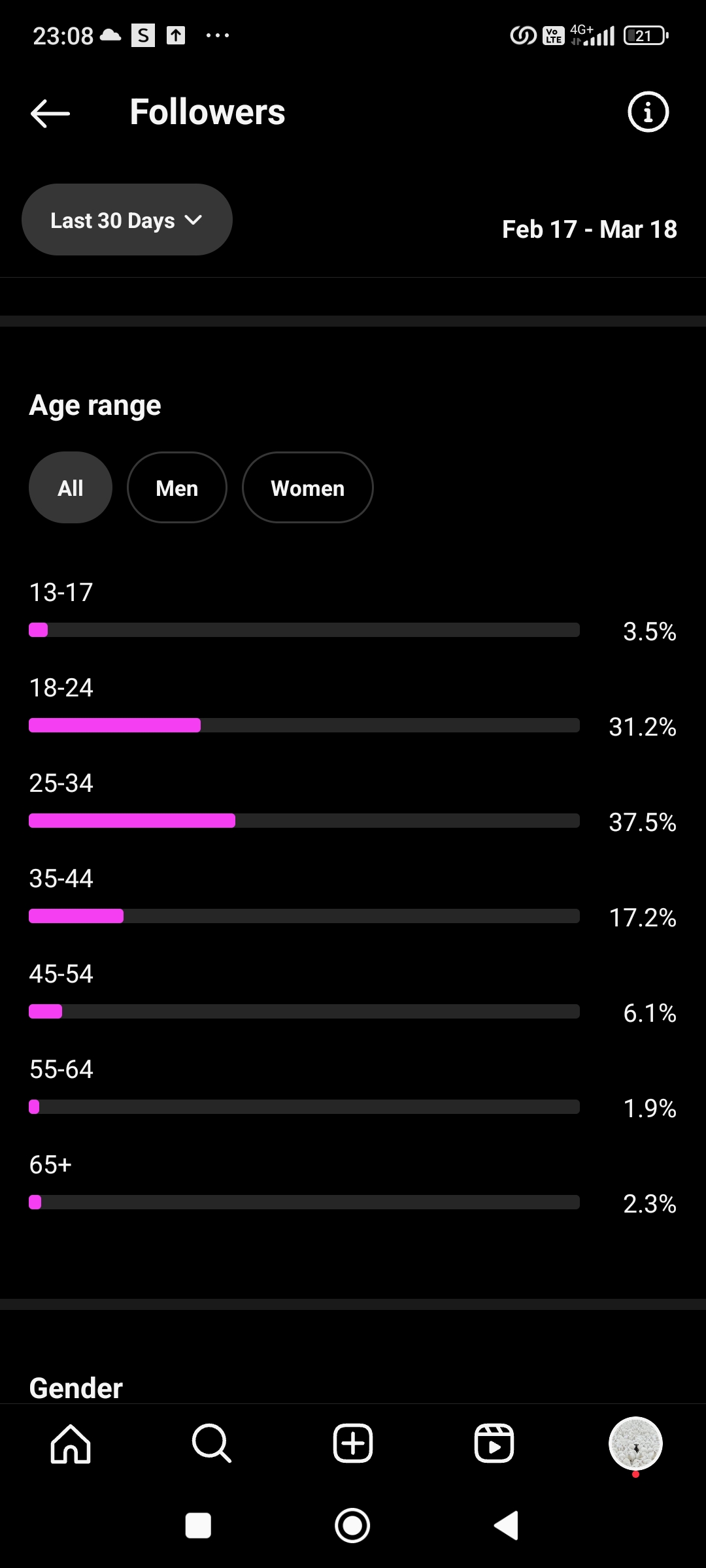706x1568 pixels.
Task: Open the Search tab
Action: pos(212,1443)
